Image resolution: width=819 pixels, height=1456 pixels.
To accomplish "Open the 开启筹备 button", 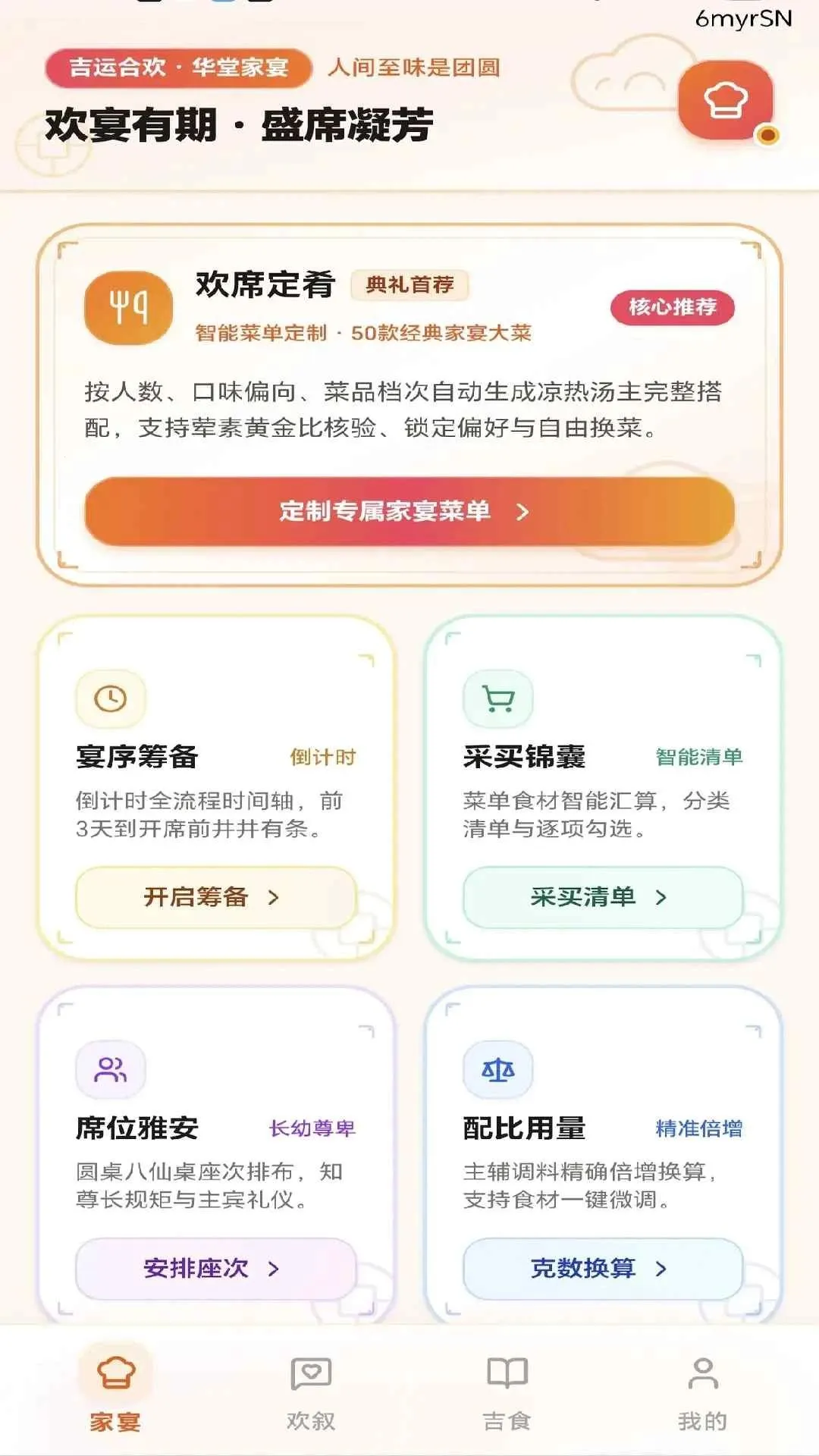I will coord(216,897).
